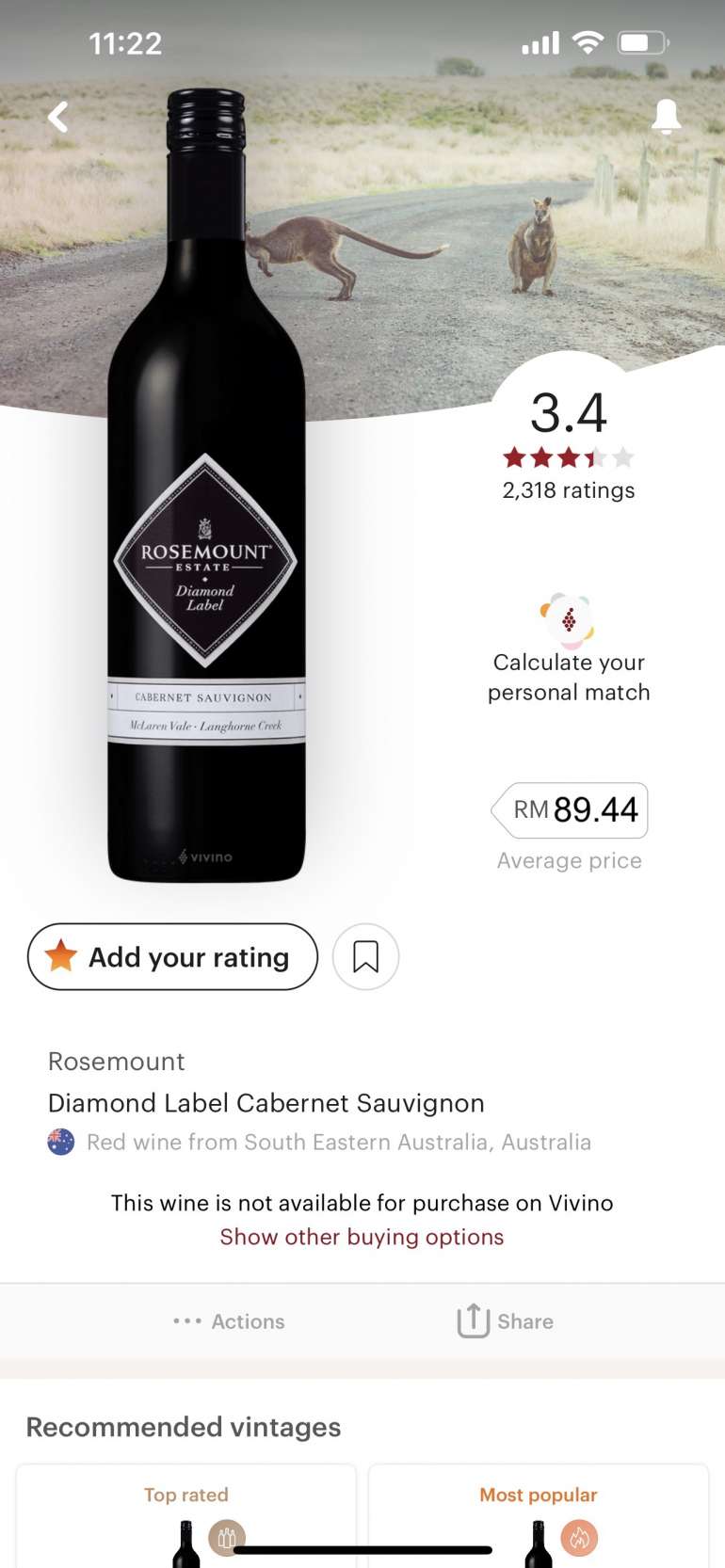The height and width of the screenshot is (1568, 725).
Task: Tap the grape icon to calculate personal match
Action: (x=568, y=619)
